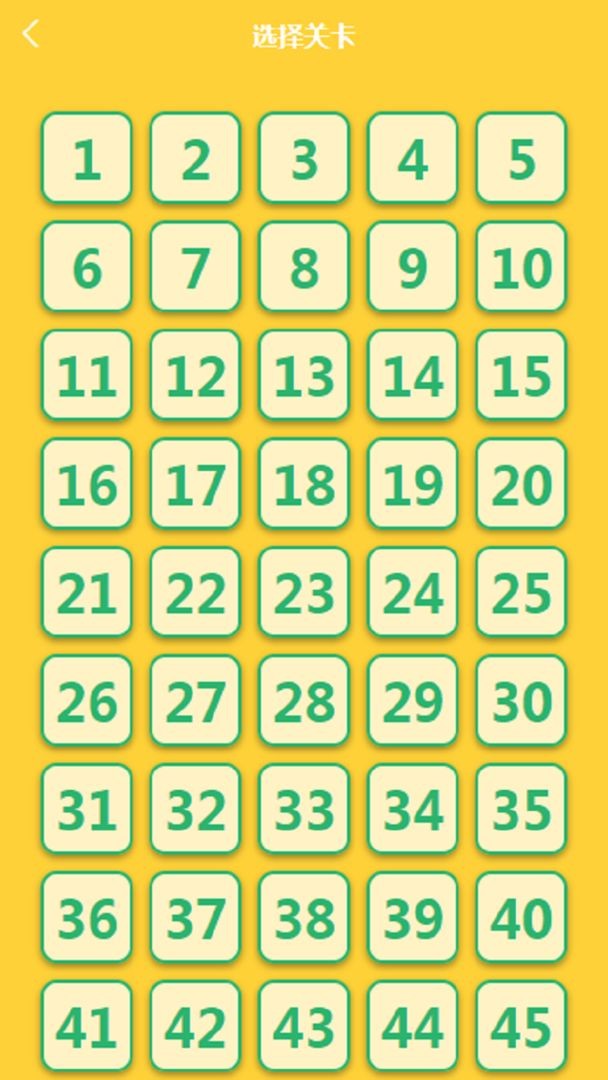Image resolution: width=608 pixels, height=1080 pixels.
Task: Start level 23
Action: (304, 593)
